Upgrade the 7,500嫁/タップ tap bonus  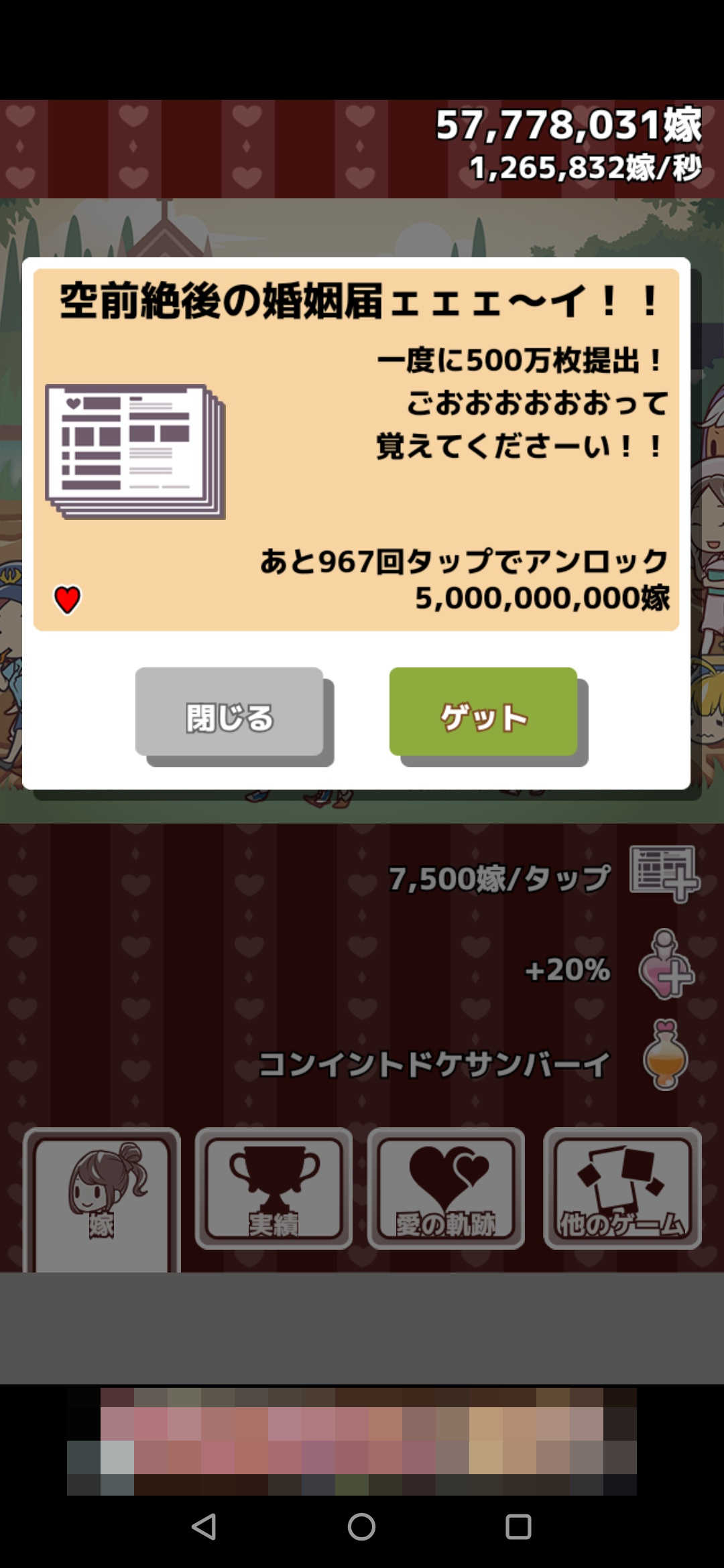tap(664, 873)
